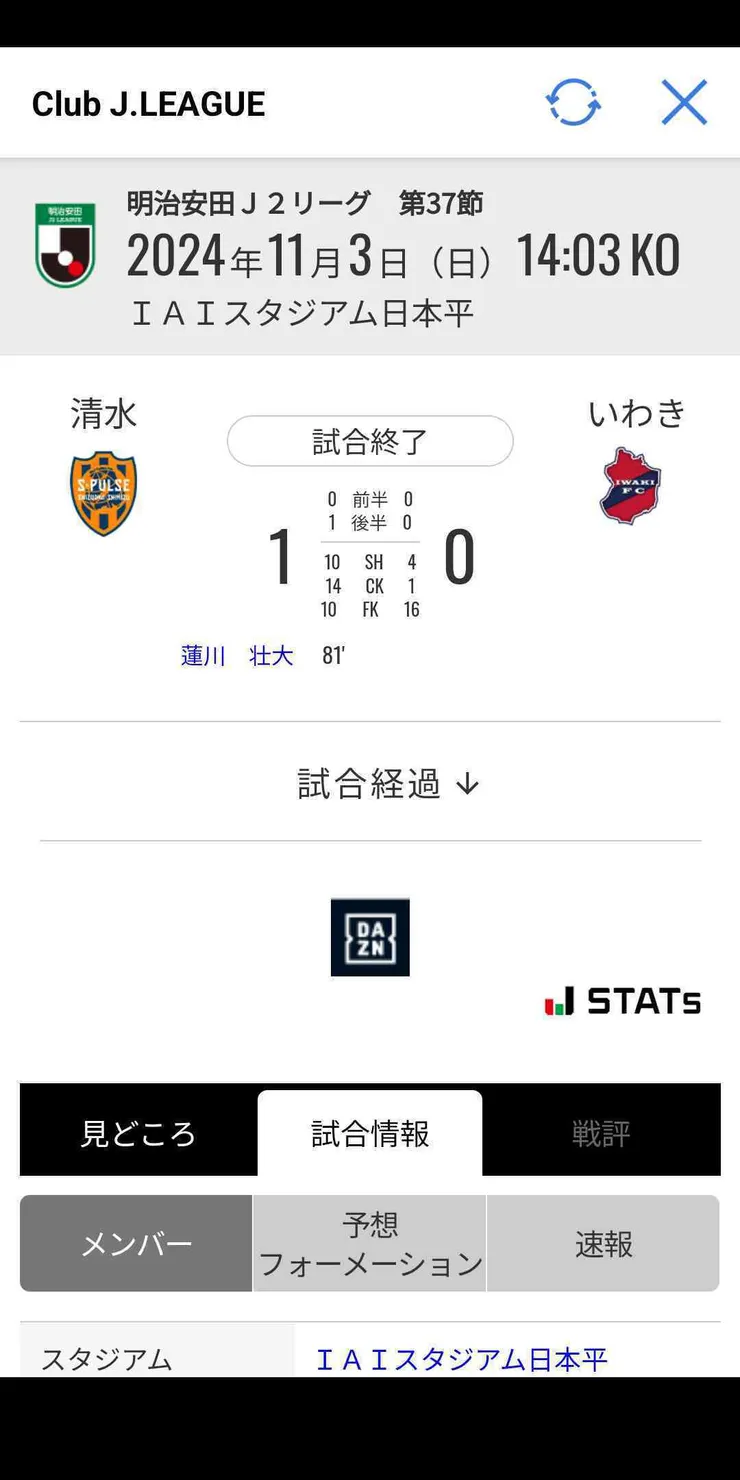This screenshot has width=740, height=1480.
Task: Open scorer 蓮川 壮大's player page
Action: tap(237, 656)
